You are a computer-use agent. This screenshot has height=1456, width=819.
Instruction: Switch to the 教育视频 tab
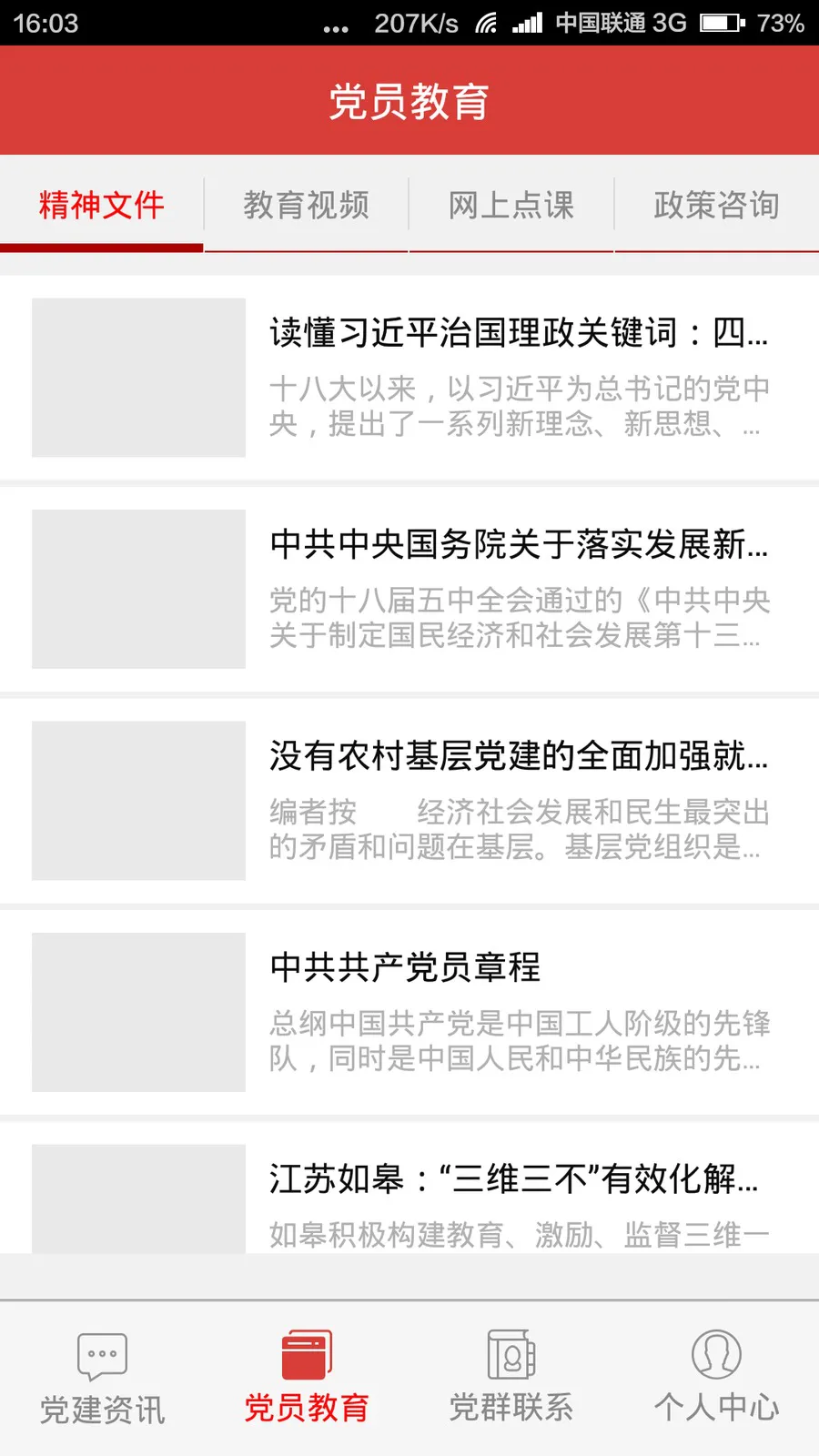[307, 205]
